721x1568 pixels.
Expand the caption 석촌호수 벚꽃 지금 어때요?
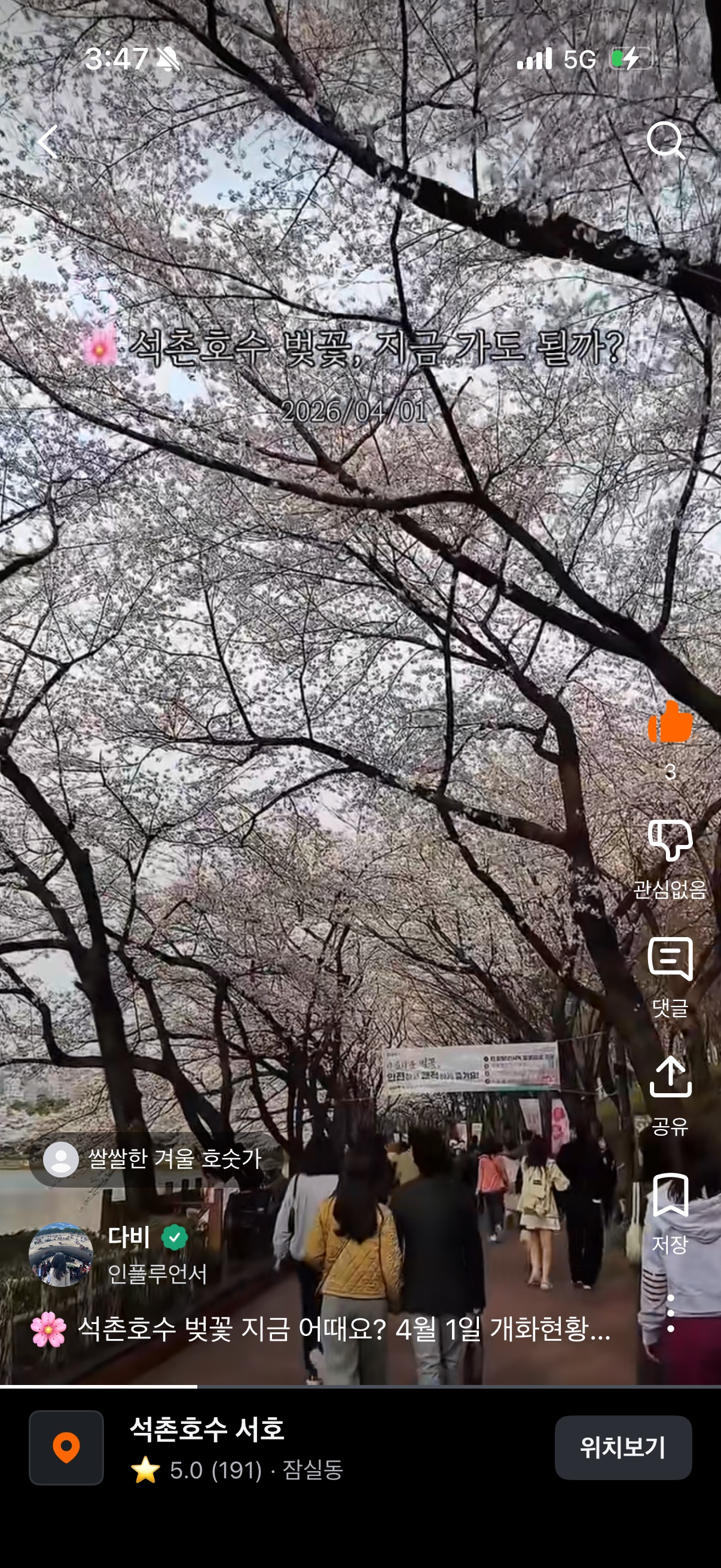344,1329
